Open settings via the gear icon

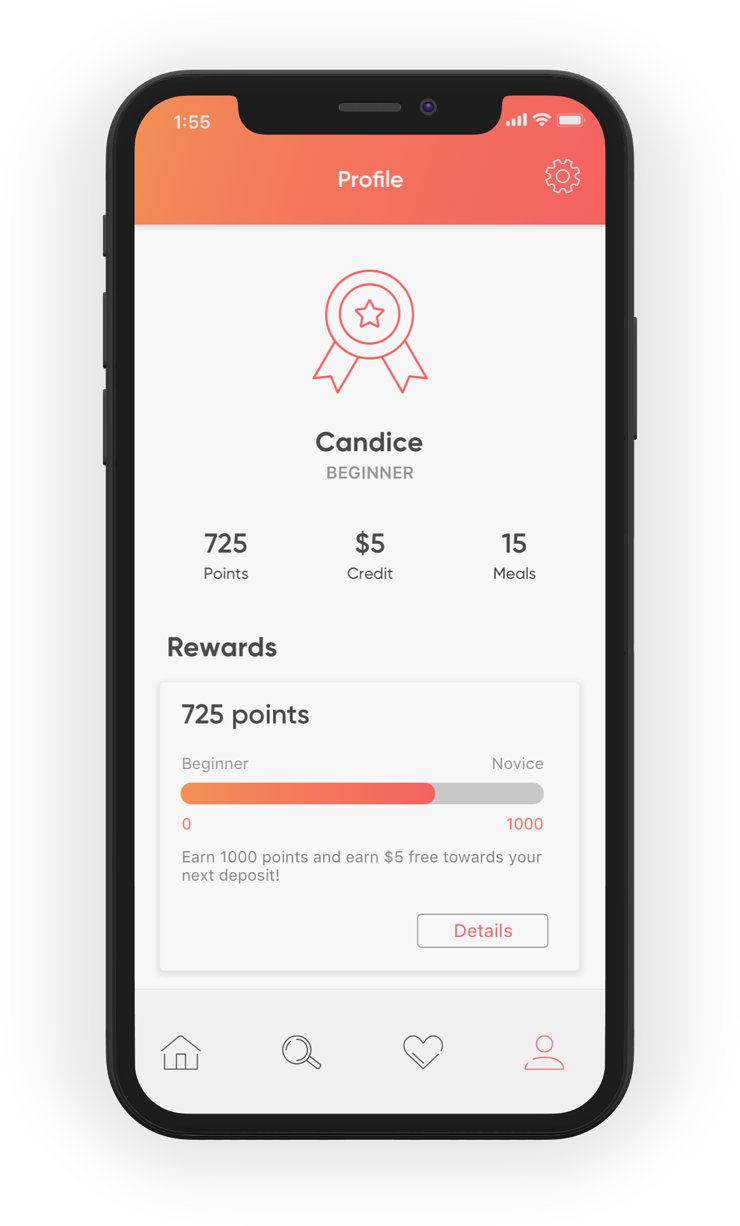click(562, 177)
